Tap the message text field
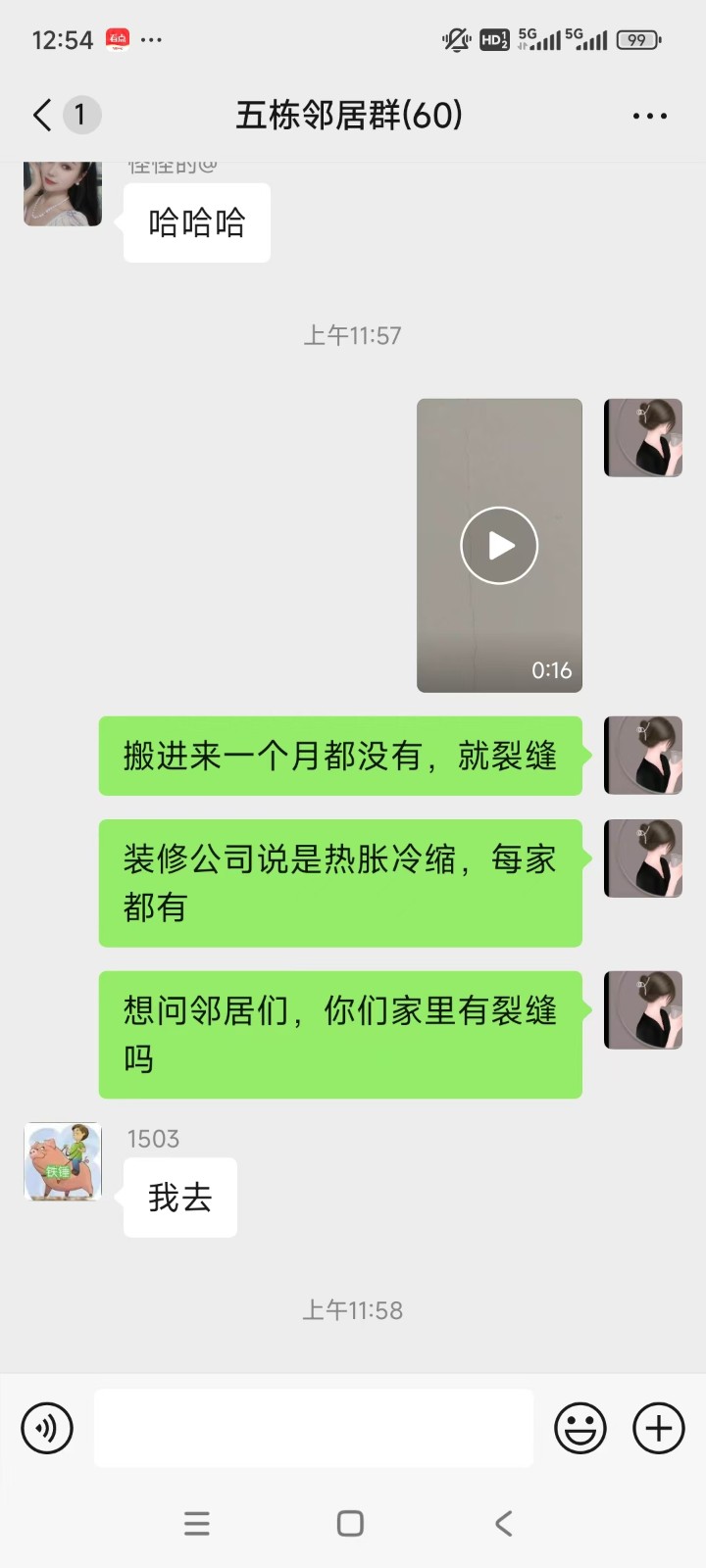Image resolution: width=706 pixels, height=1568 pixels. (x=314, y=1428)
